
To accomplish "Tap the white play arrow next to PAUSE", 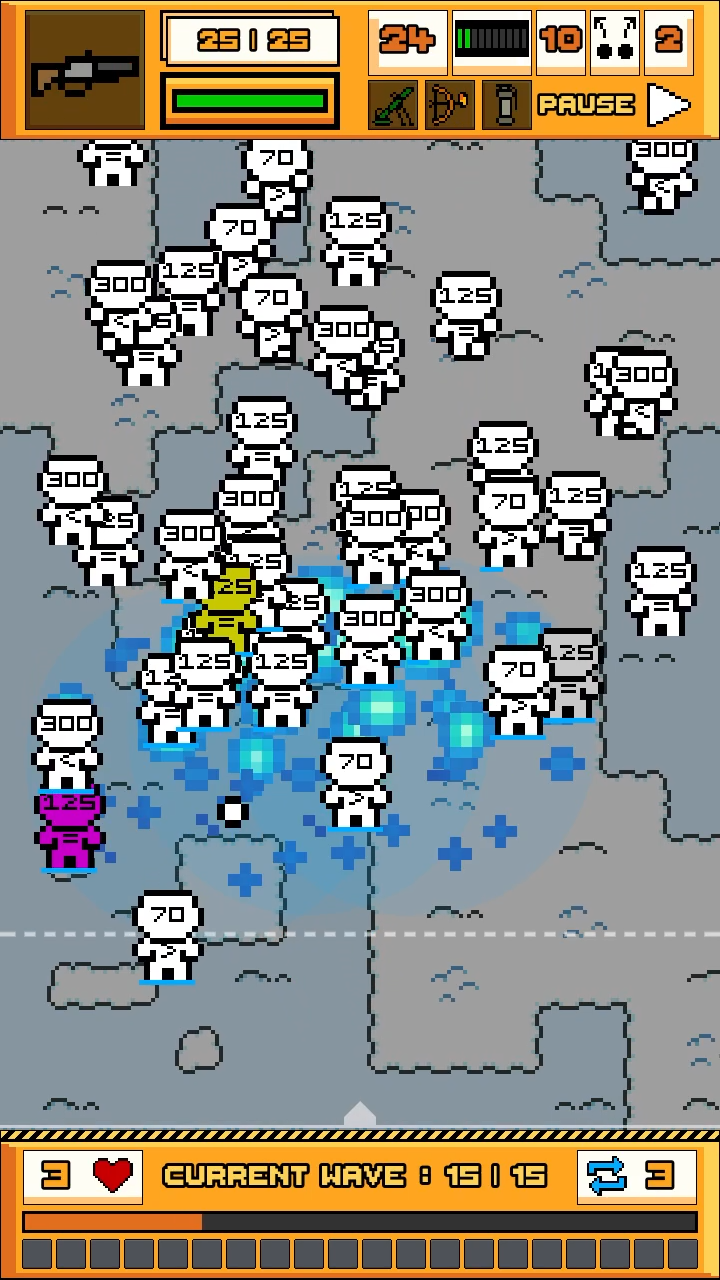I will pos(669,104).
